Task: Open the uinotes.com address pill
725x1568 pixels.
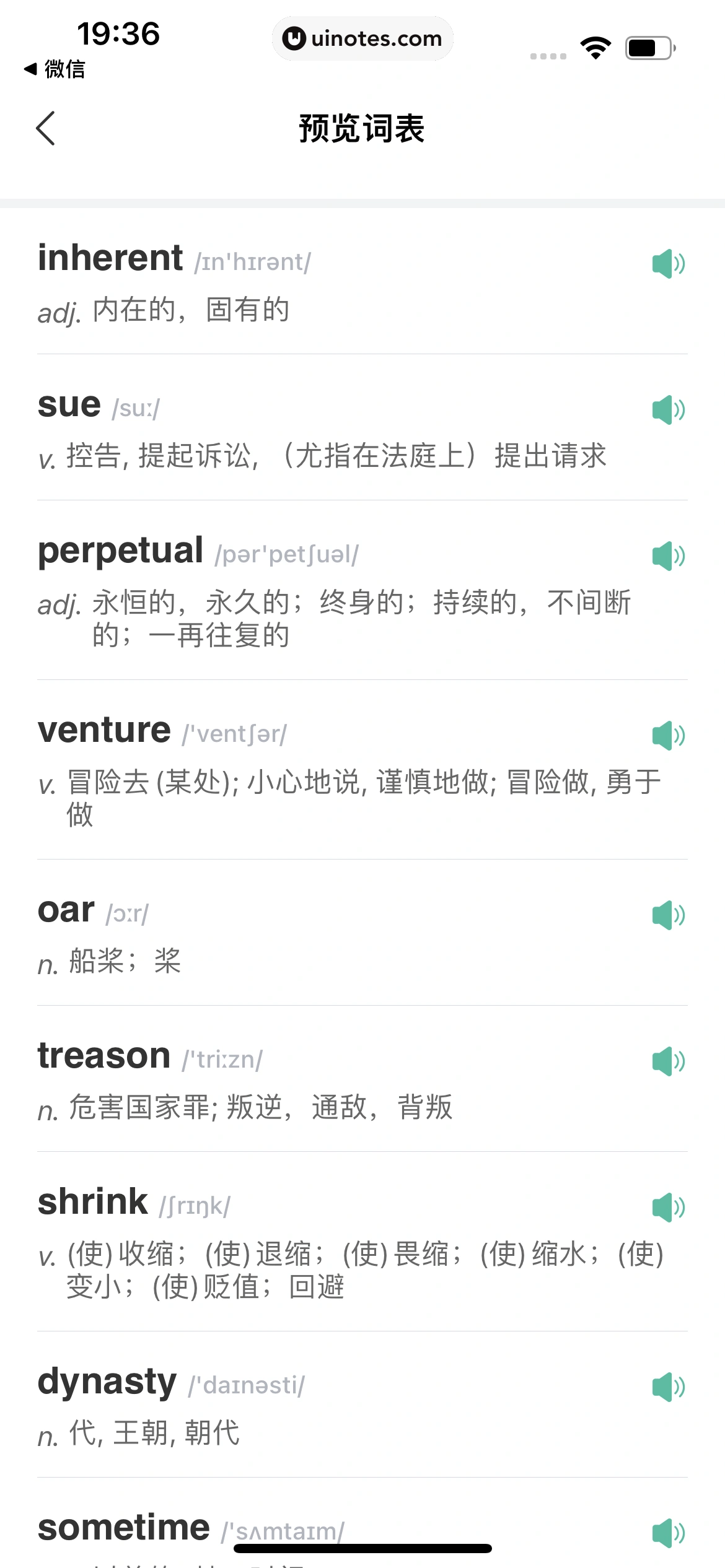Action: pyautogui.click(x=362, y=38)
